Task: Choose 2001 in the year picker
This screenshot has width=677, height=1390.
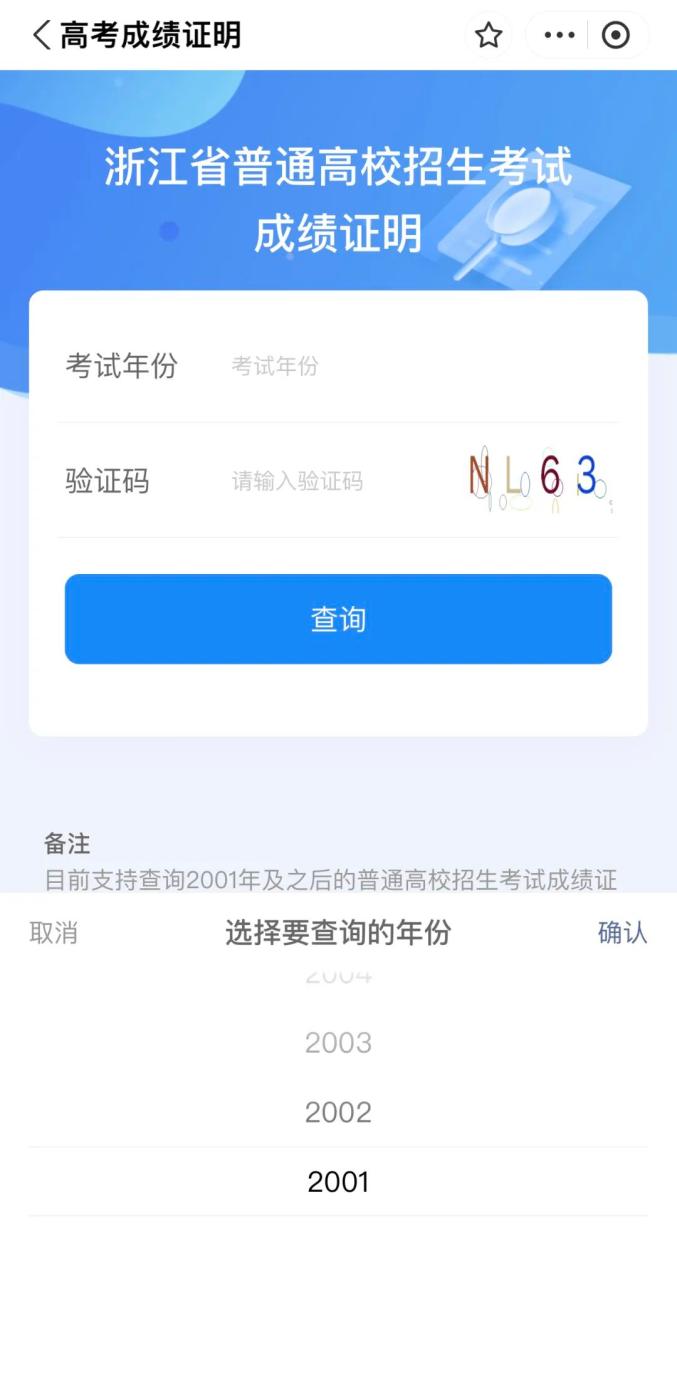Action: [338, 1182]
